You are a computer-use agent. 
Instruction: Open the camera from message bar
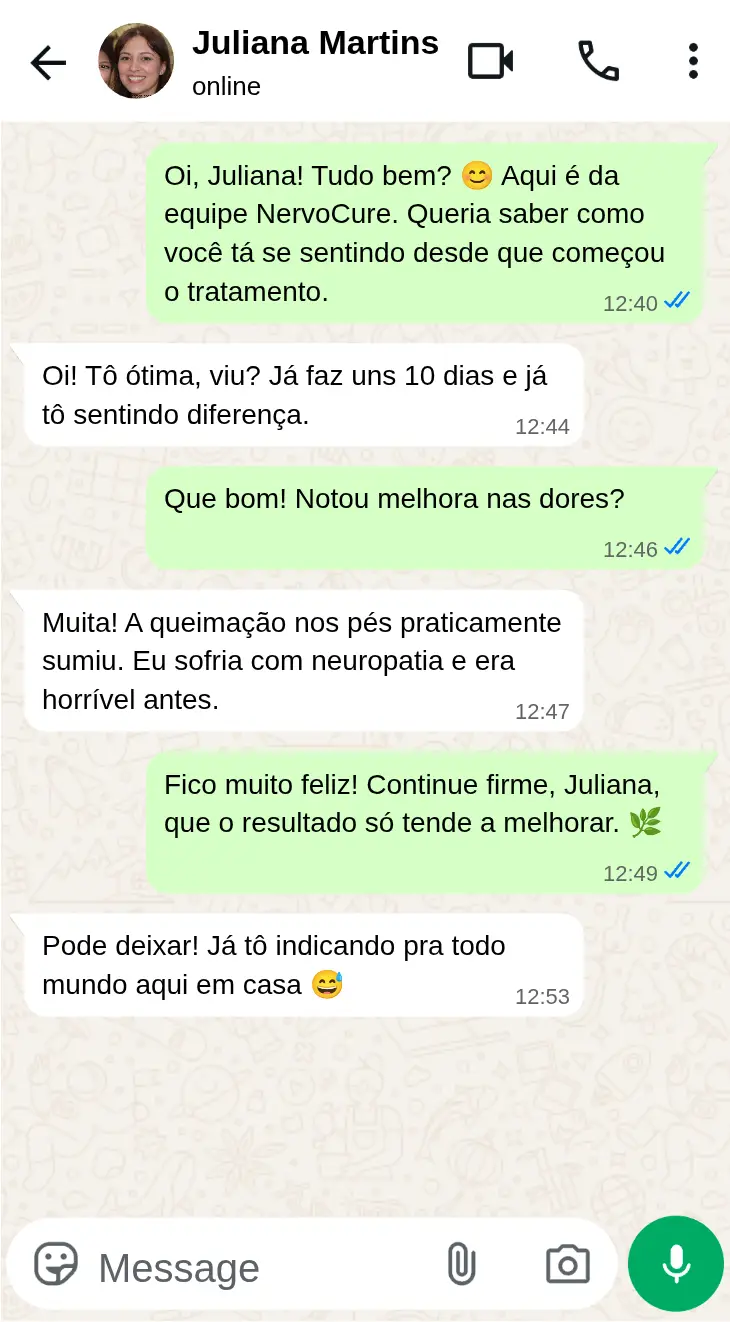567,1265
